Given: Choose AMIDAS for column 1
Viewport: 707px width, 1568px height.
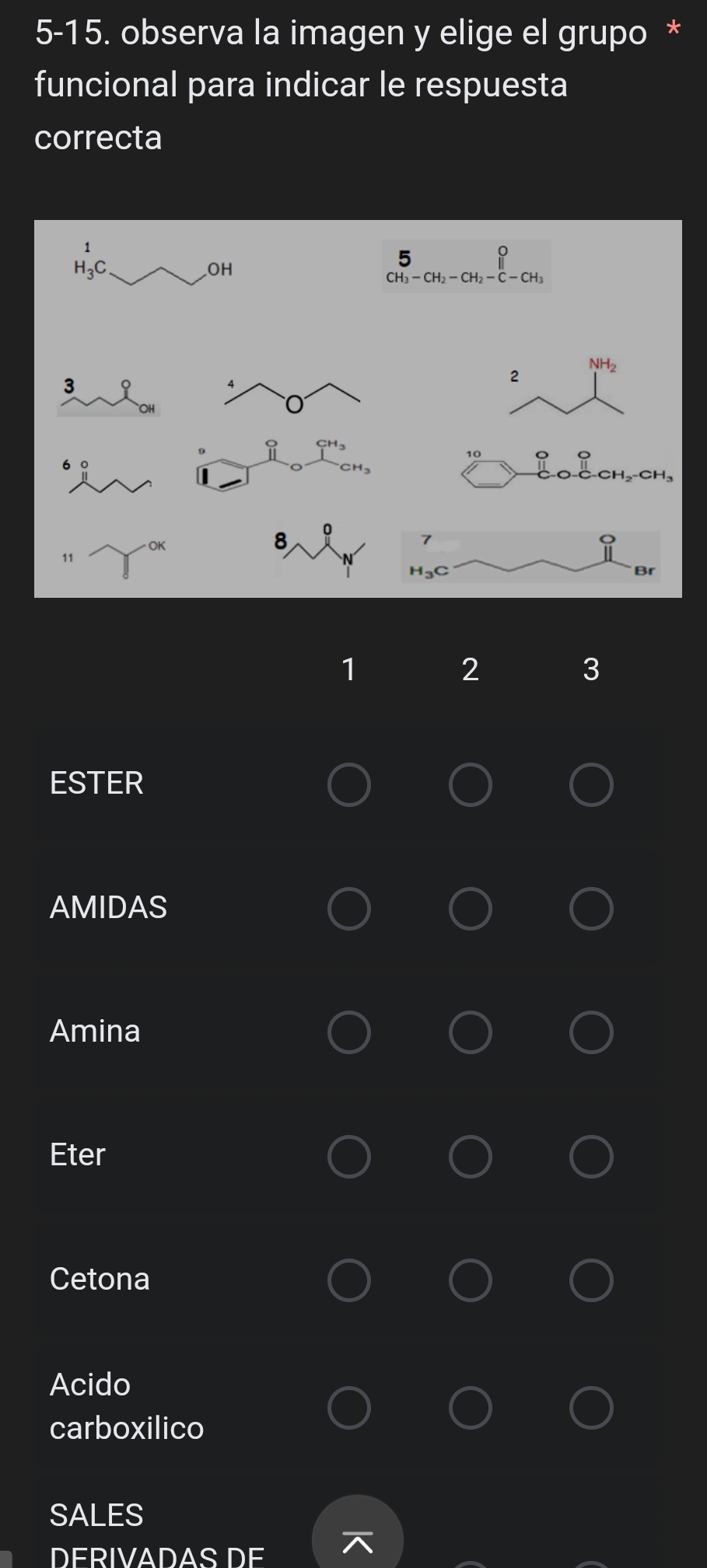Looking at the screenshot, I should pos(348,909).
